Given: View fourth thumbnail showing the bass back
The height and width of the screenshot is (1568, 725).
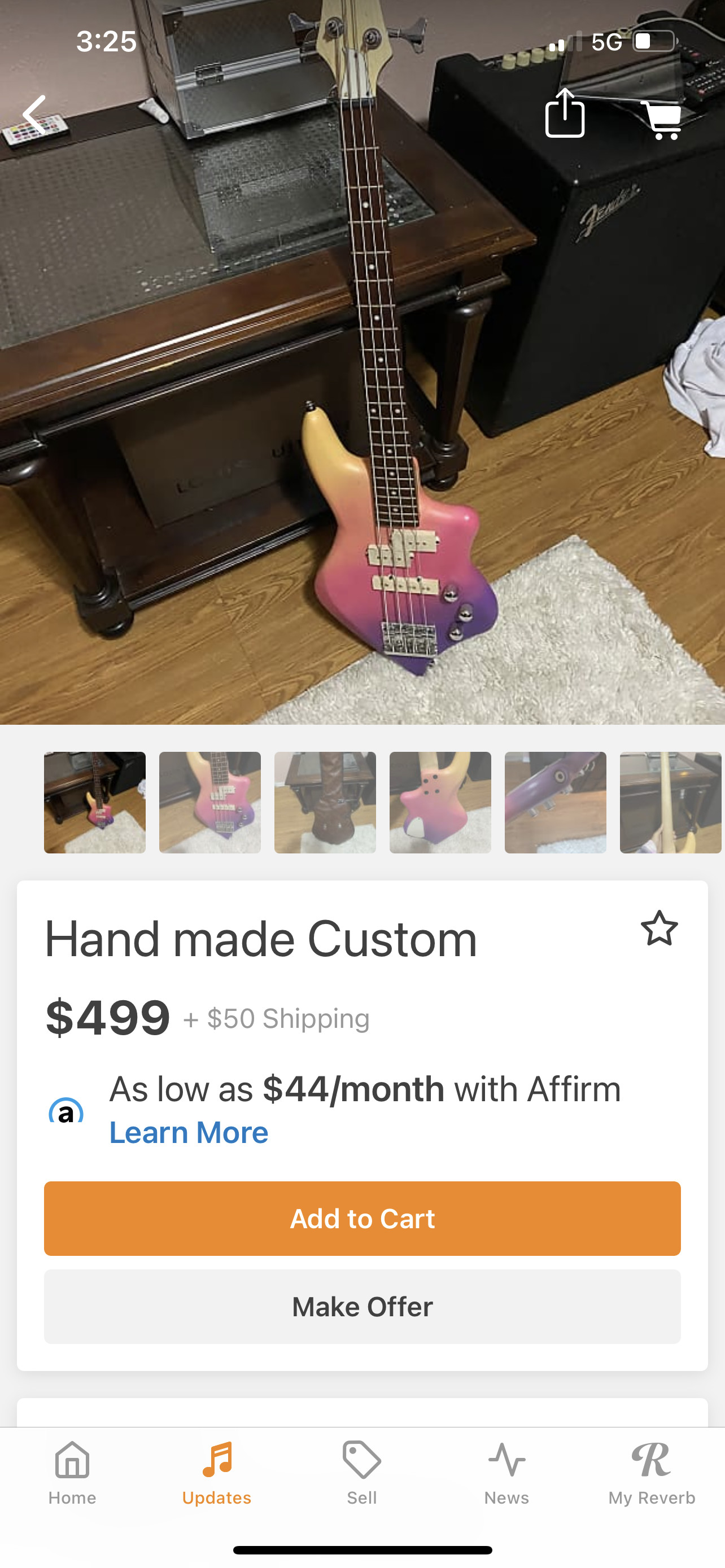Looking at the screenshot, I should (440, 802).
